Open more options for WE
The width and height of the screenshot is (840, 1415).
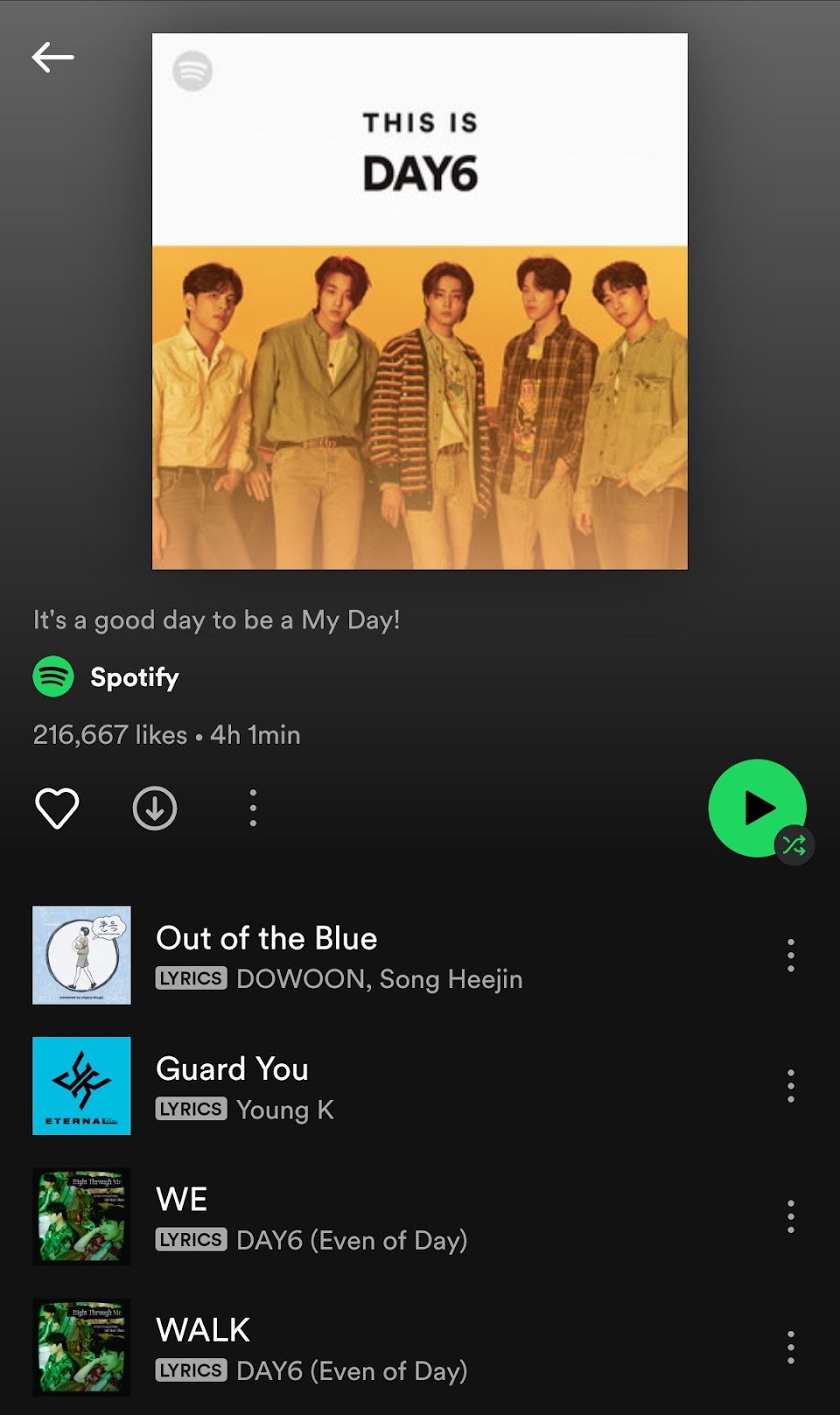(x=791, y=1216)
